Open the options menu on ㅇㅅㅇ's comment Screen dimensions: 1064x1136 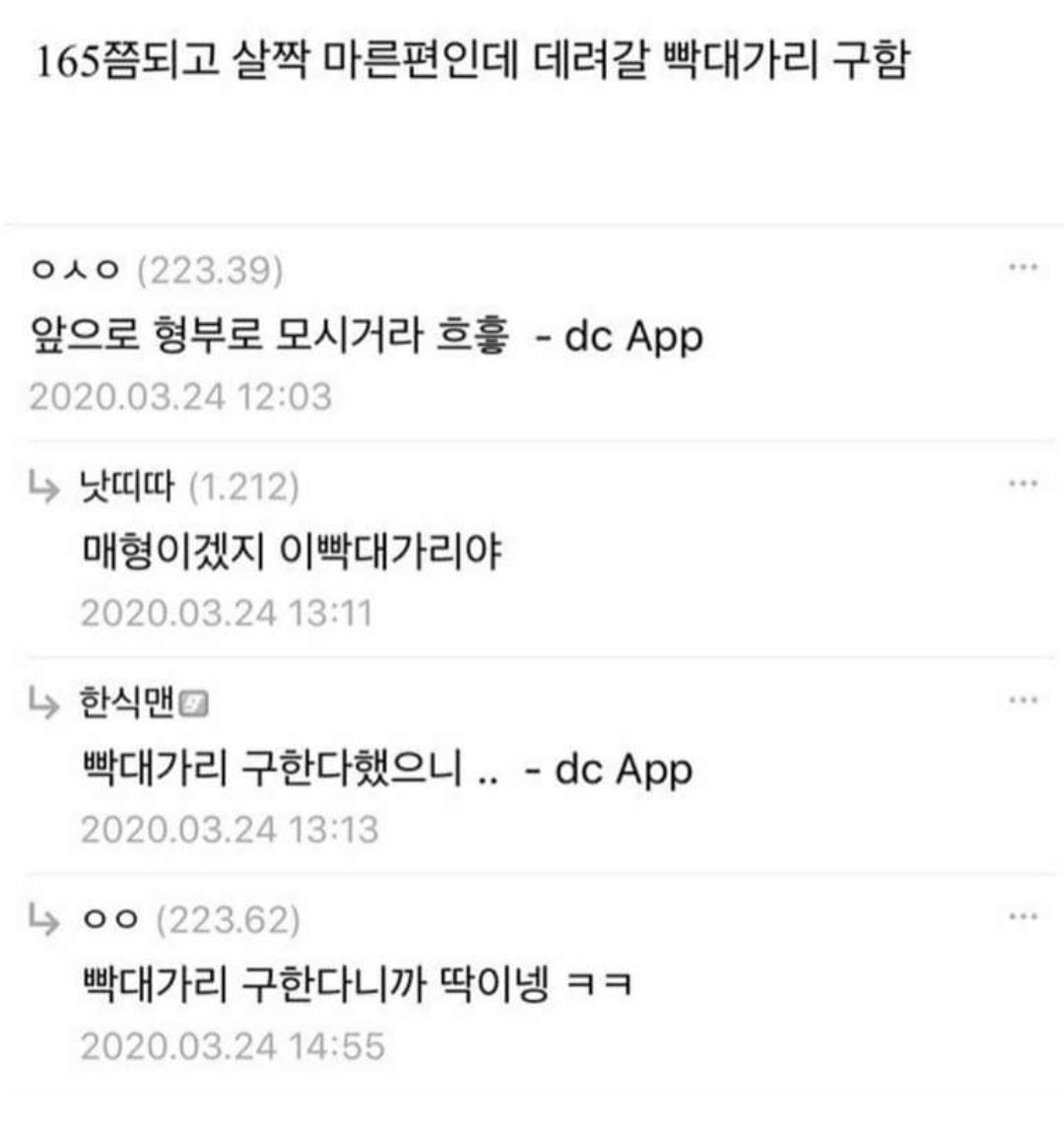point(1024,267)
